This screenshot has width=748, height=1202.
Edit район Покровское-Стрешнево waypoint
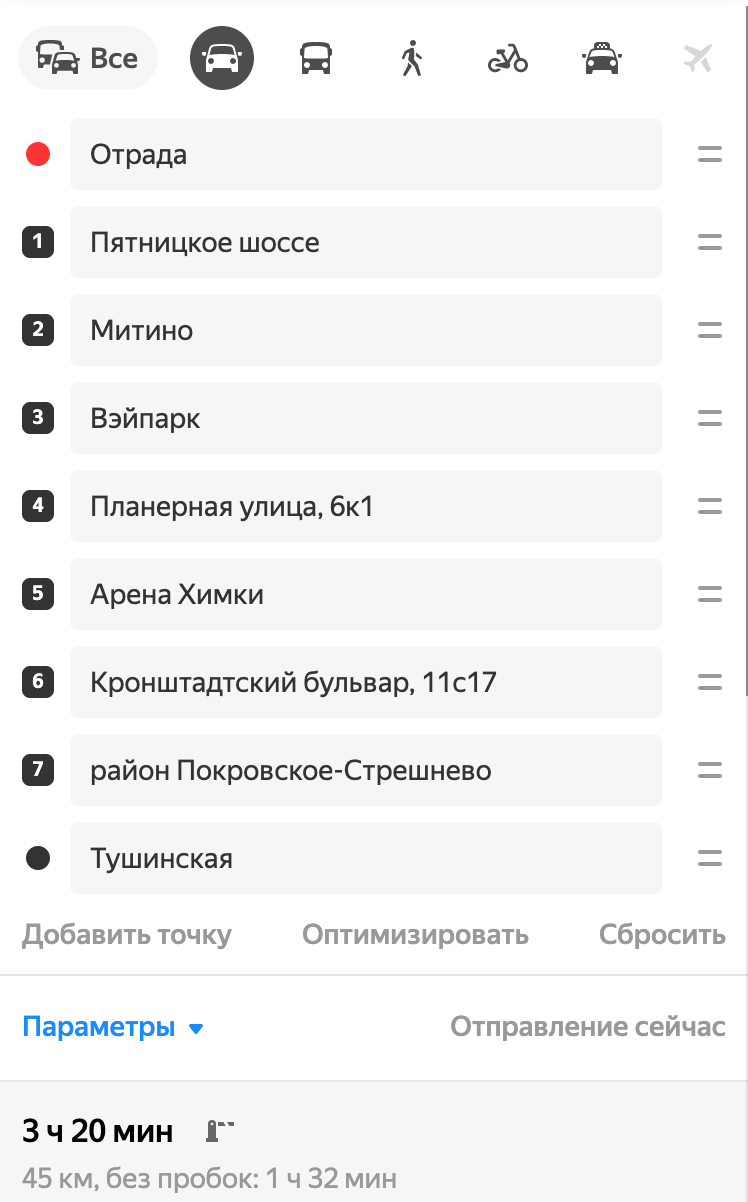click(366, 770)
